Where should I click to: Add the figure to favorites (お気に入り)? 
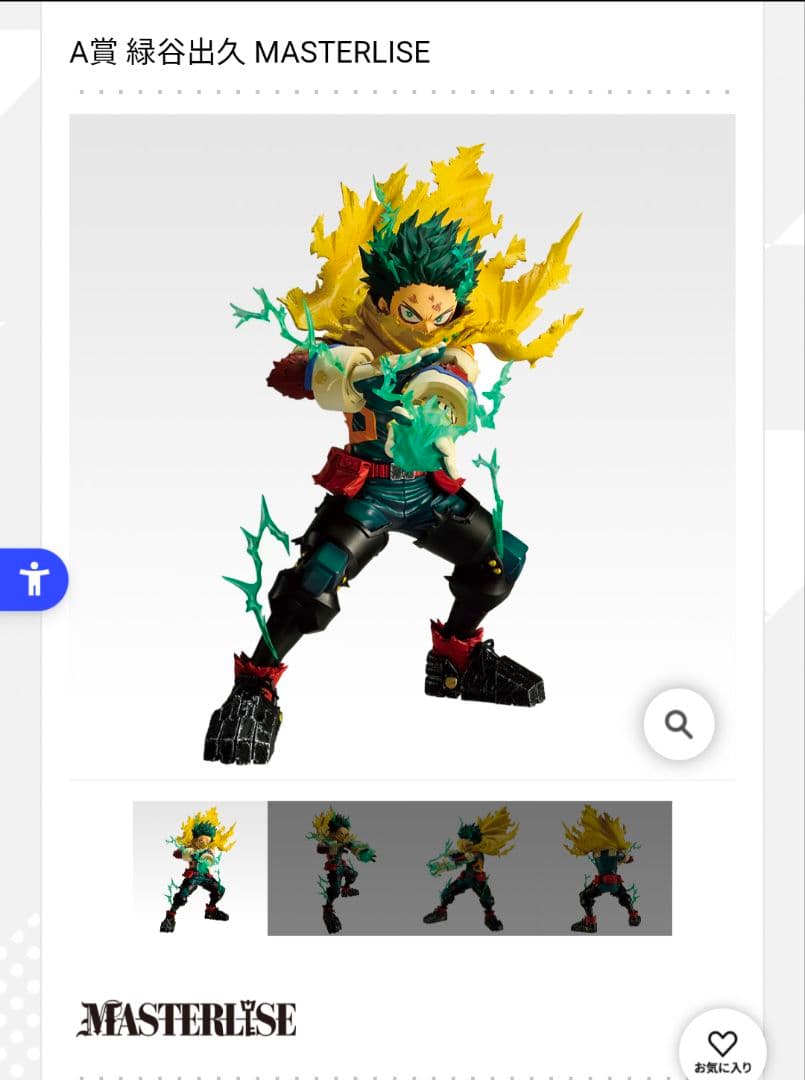point(722,1048)
